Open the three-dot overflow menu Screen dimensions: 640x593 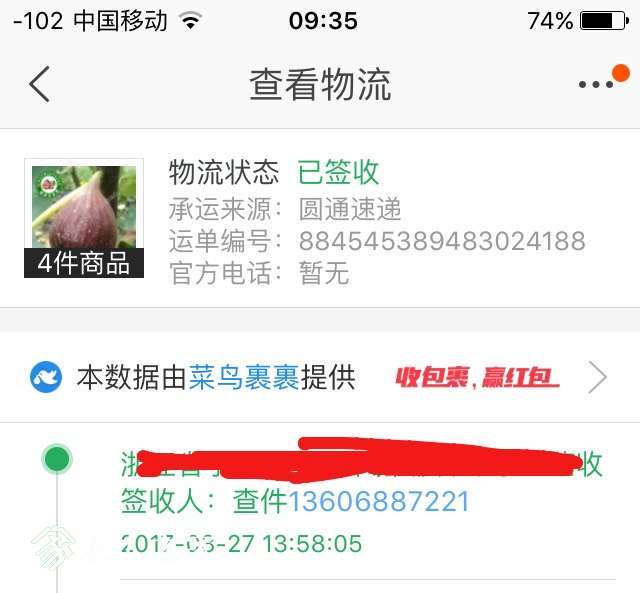click(596, 85)
